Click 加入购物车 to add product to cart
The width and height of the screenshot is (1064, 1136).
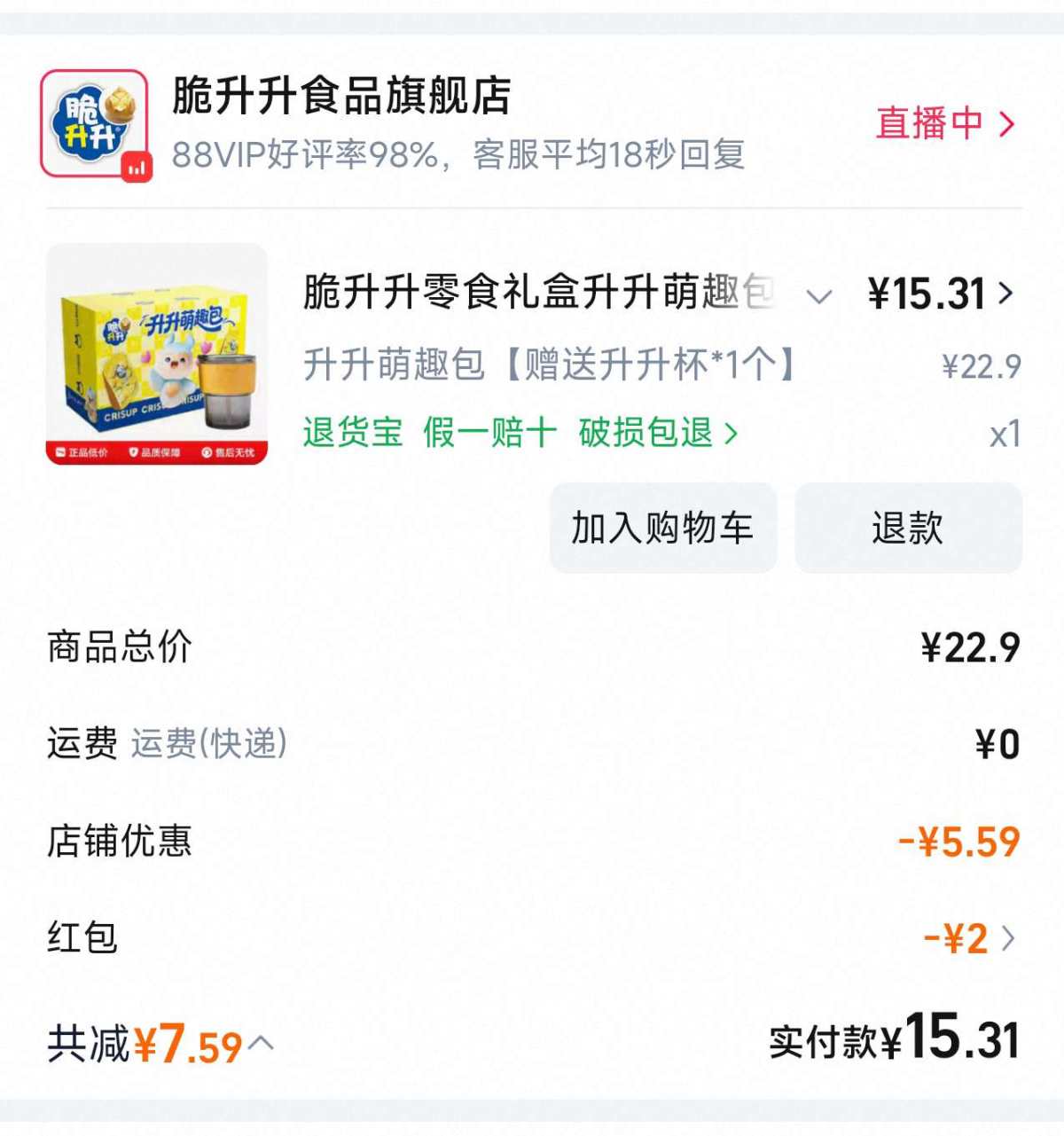(x=663, y=528)
